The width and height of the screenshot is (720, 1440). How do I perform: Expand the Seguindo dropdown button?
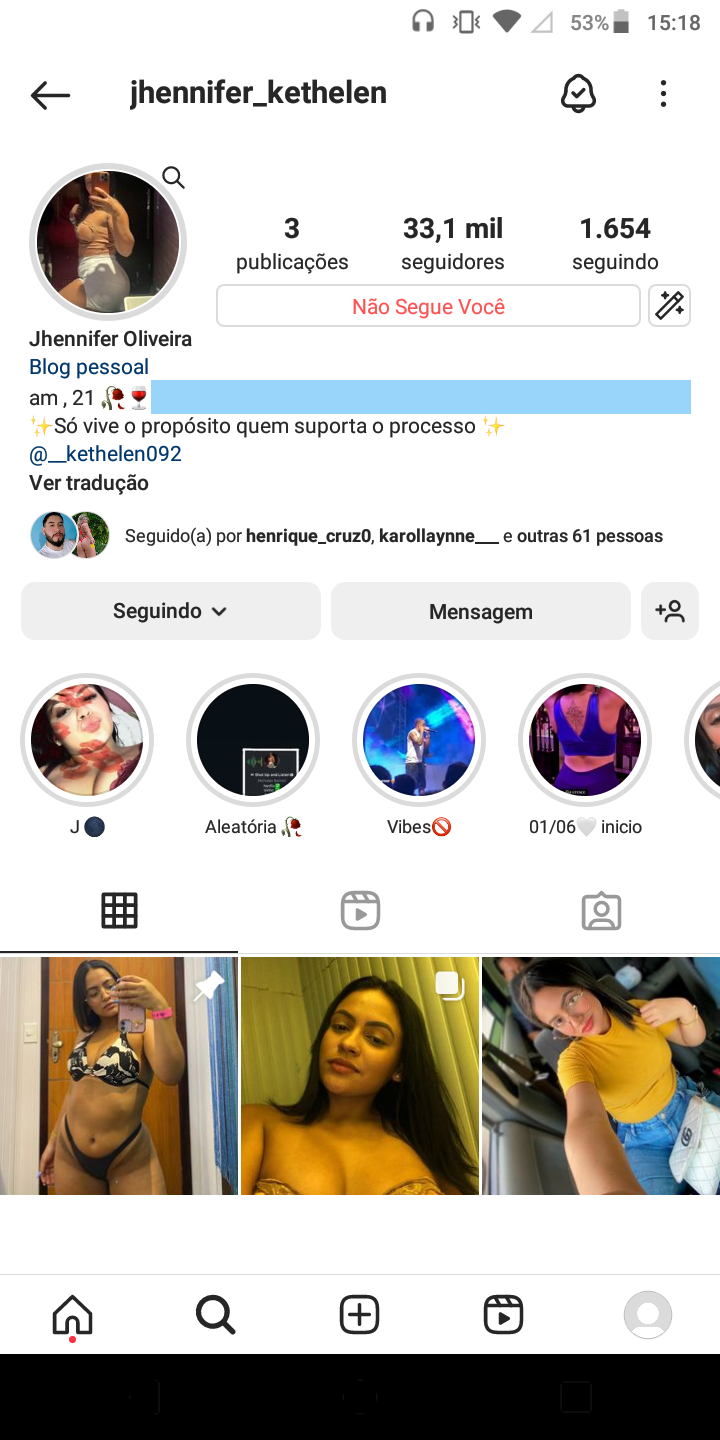(170, 611)
